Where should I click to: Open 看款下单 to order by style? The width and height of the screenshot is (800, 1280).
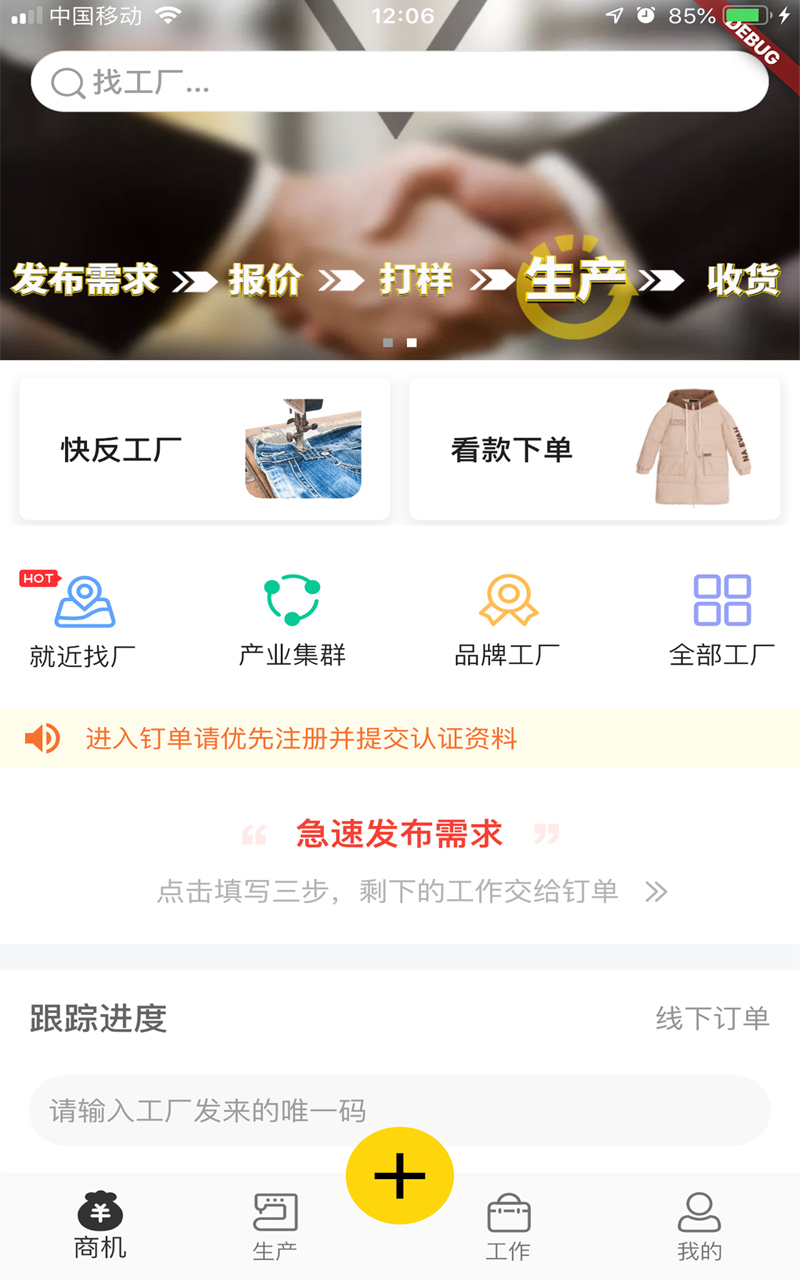[x=594, y=447]
